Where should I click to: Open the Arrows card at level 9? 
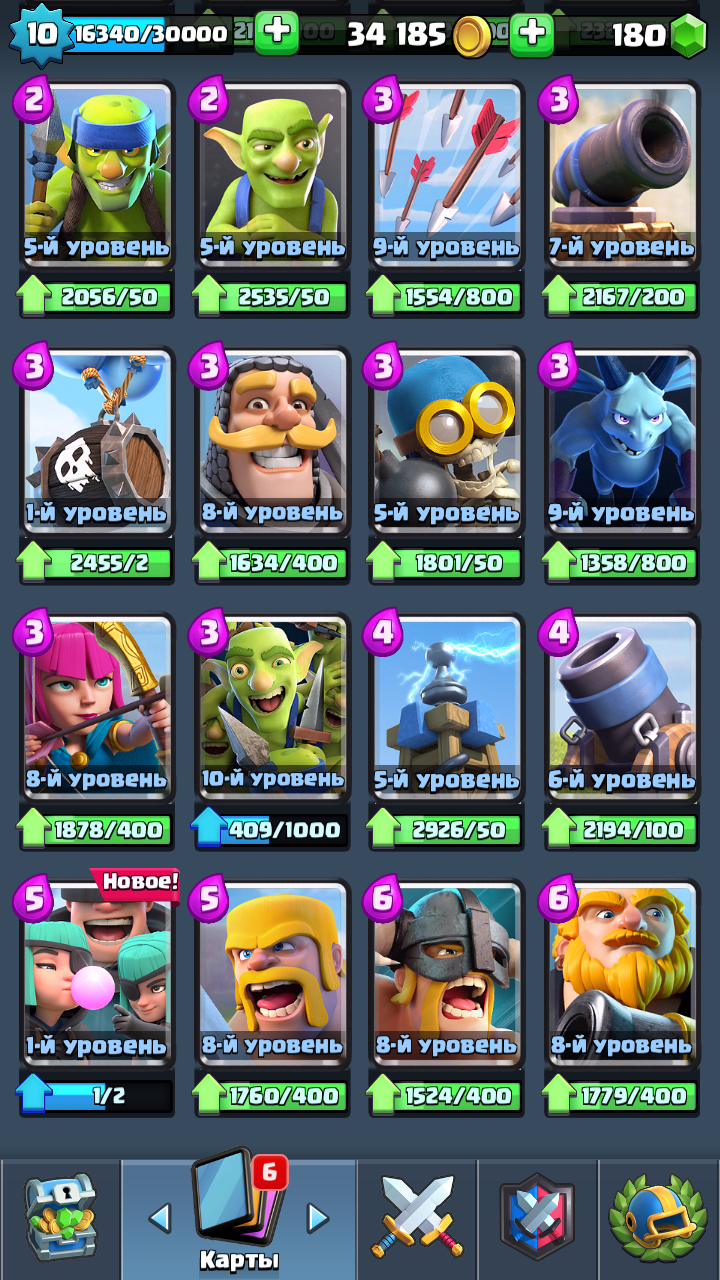[x=447, y=175]
